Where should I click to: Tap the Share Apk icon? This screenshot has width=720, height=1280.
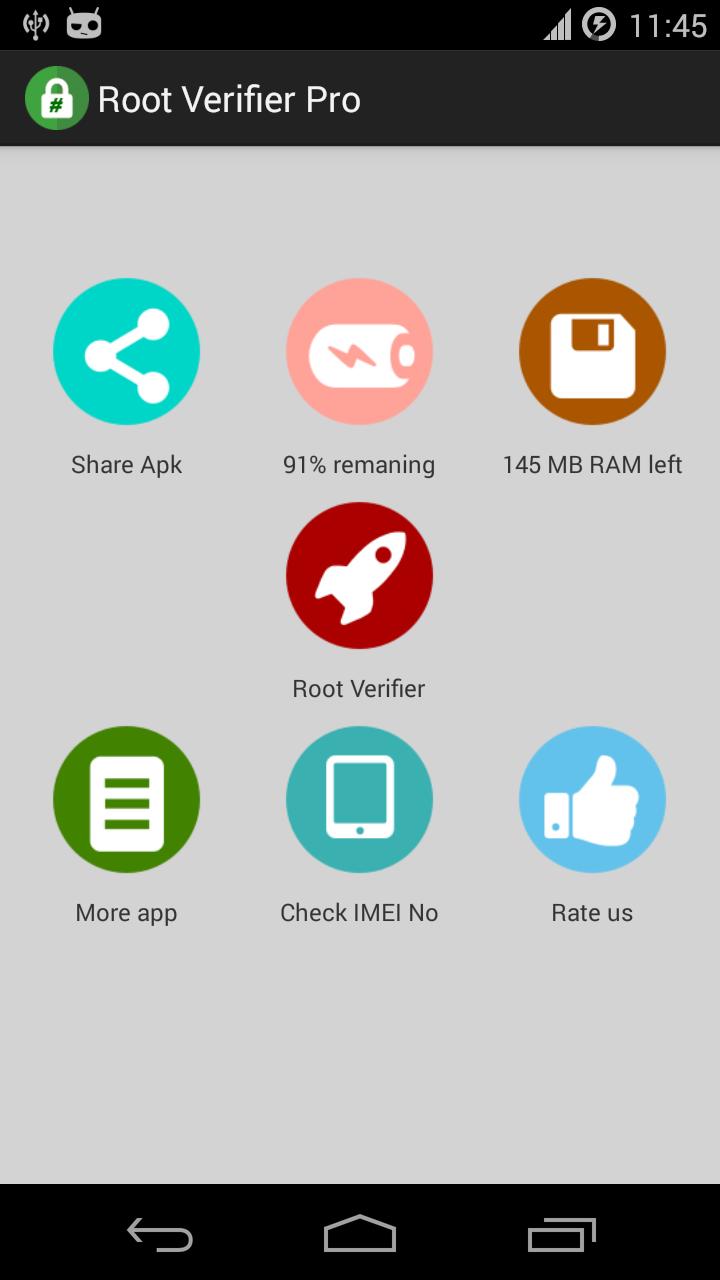[x=126, y=351]
